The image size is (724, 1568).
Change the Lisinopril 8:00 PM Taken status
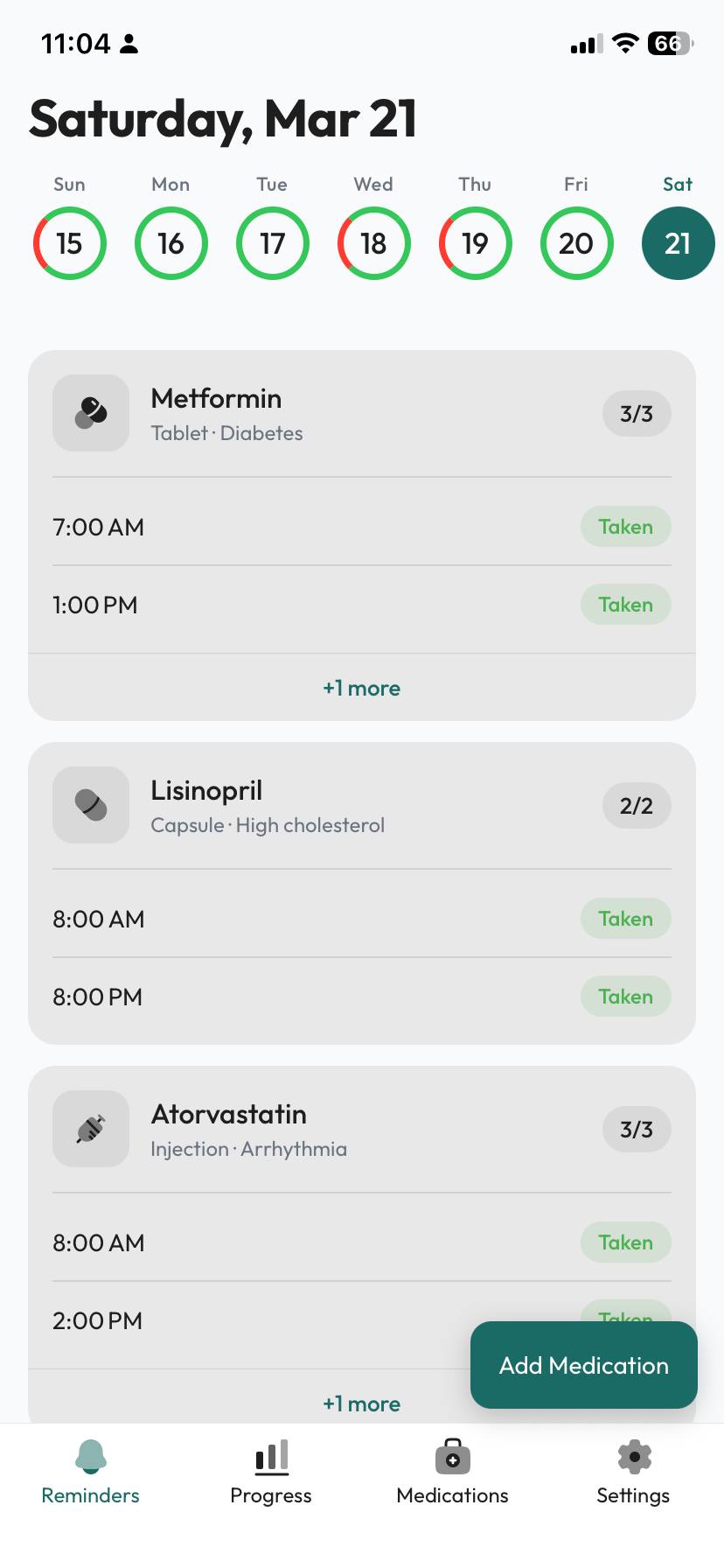625,997
